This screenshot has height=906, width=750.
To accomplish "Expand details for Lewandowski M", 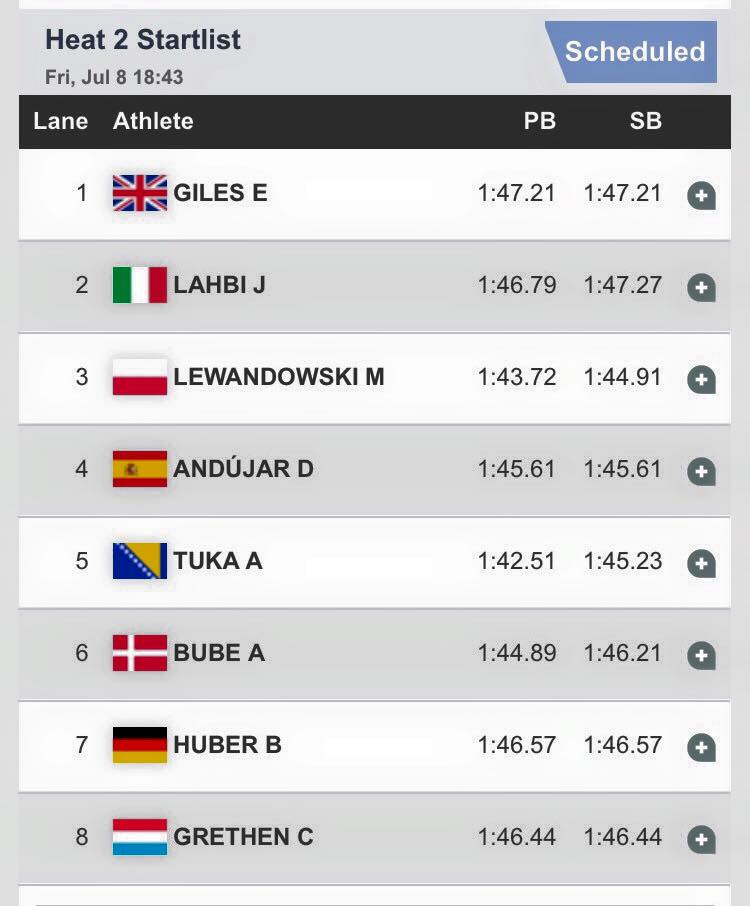I will (x=701, y=380).
